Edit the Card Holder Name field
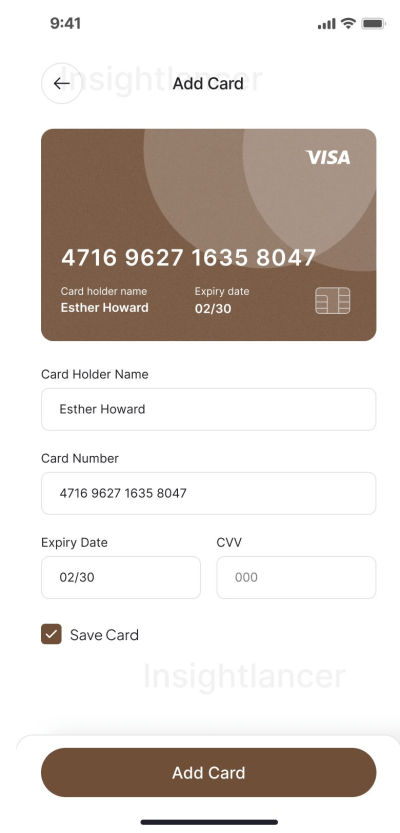400x833 pixels. [208, 409]
